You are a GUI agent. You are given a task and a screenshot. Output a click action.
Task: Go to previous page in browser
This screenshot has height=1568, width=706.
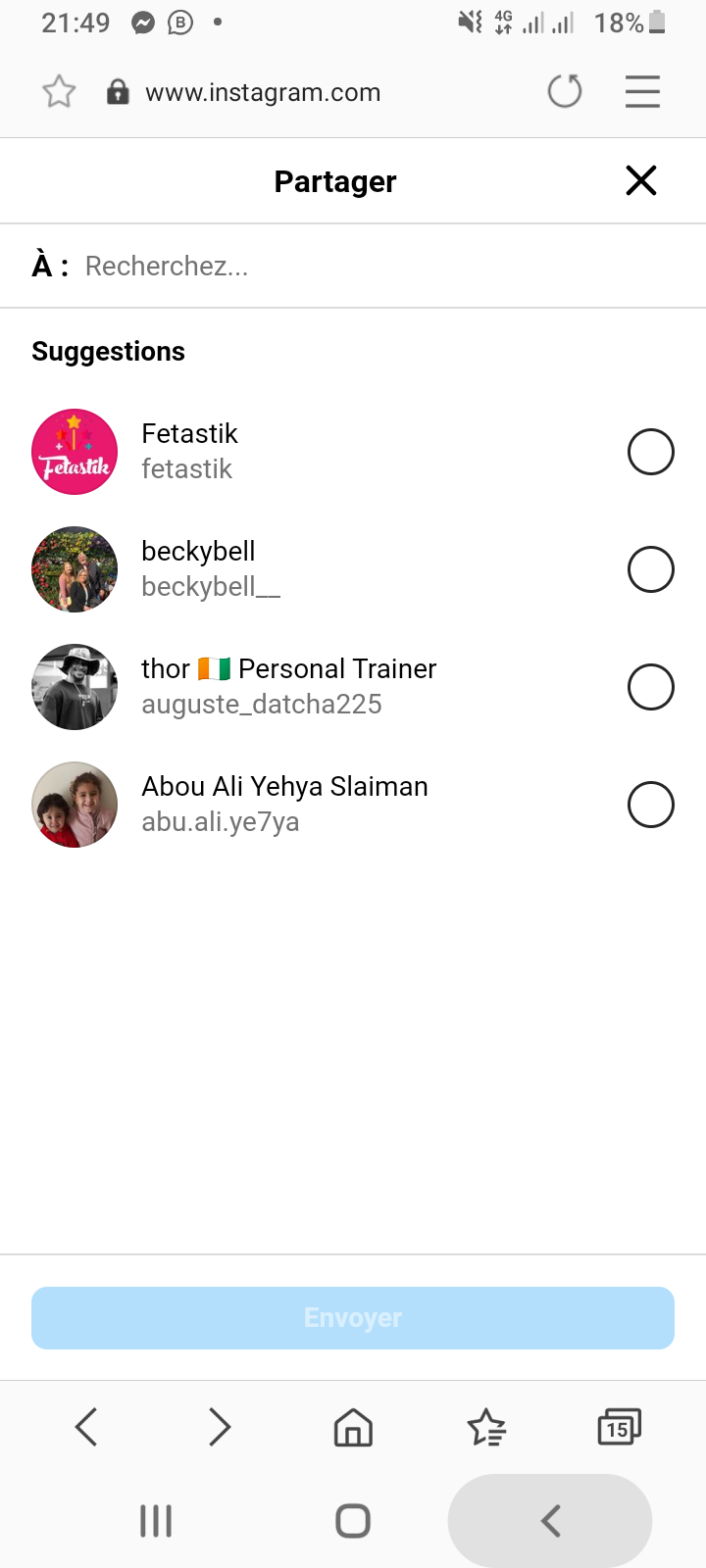click(x=86, y=1427)
